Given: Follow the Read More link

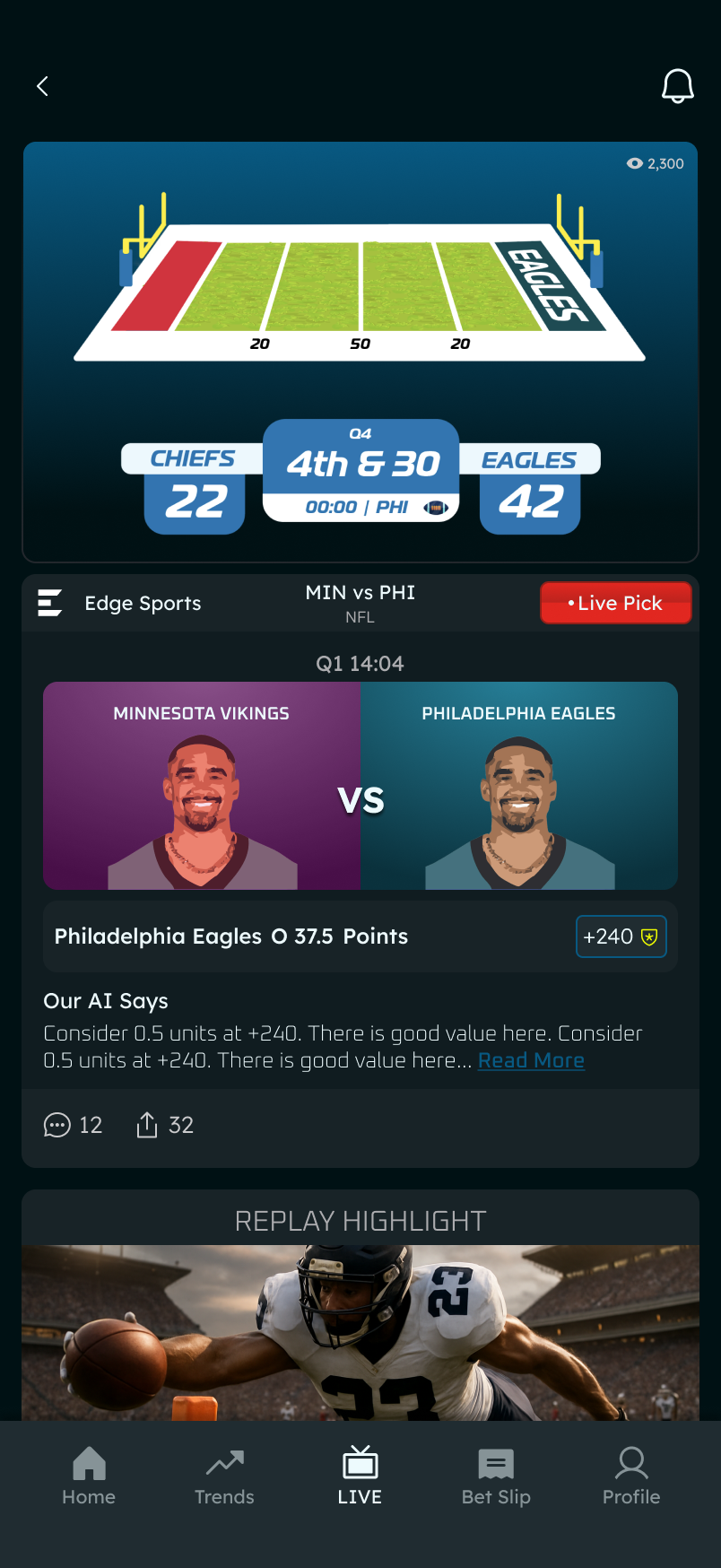Looking at the screenshot, I should (x=531, y=1060).
